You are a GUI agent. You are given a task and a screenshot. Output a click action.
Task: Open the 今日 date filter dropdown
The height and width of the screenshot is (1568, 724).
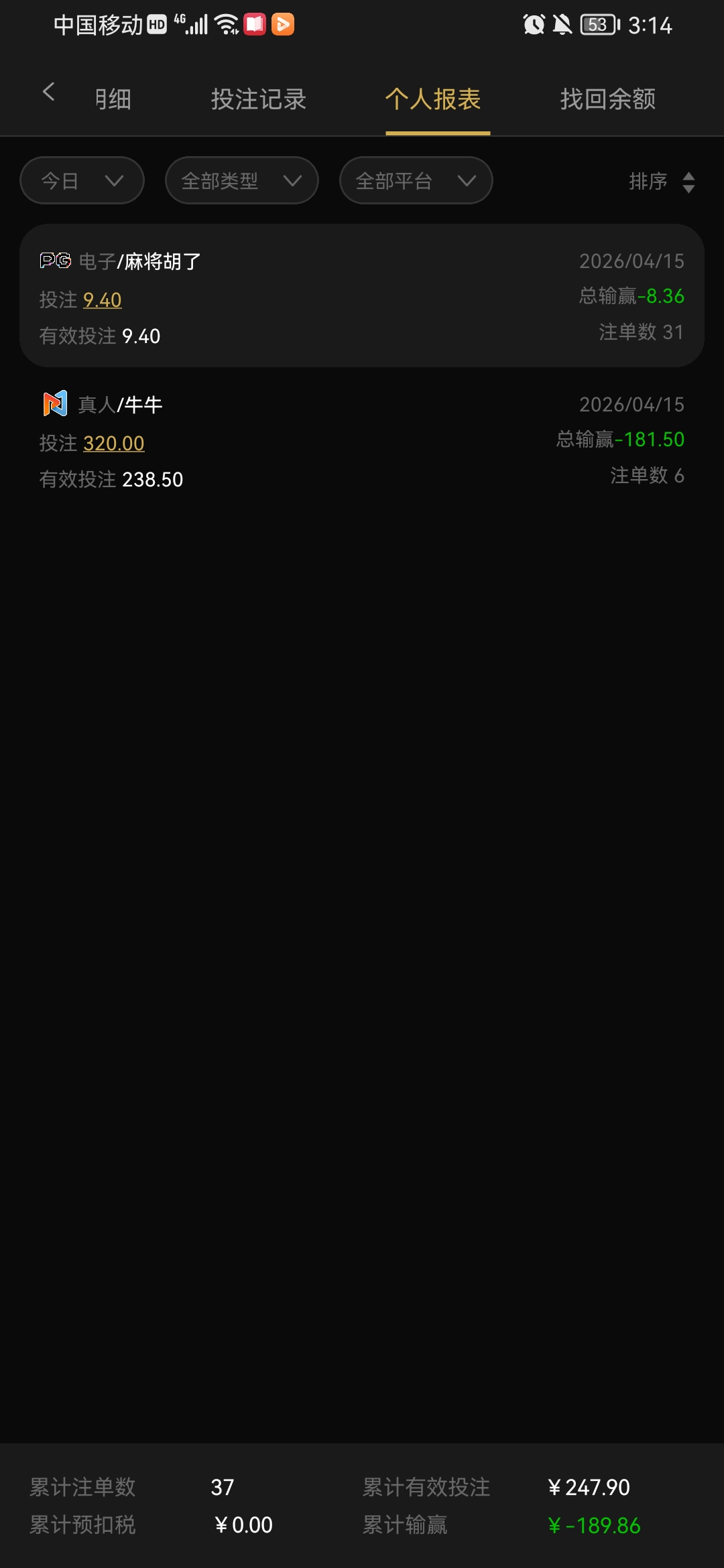click(x=81, y=180)
